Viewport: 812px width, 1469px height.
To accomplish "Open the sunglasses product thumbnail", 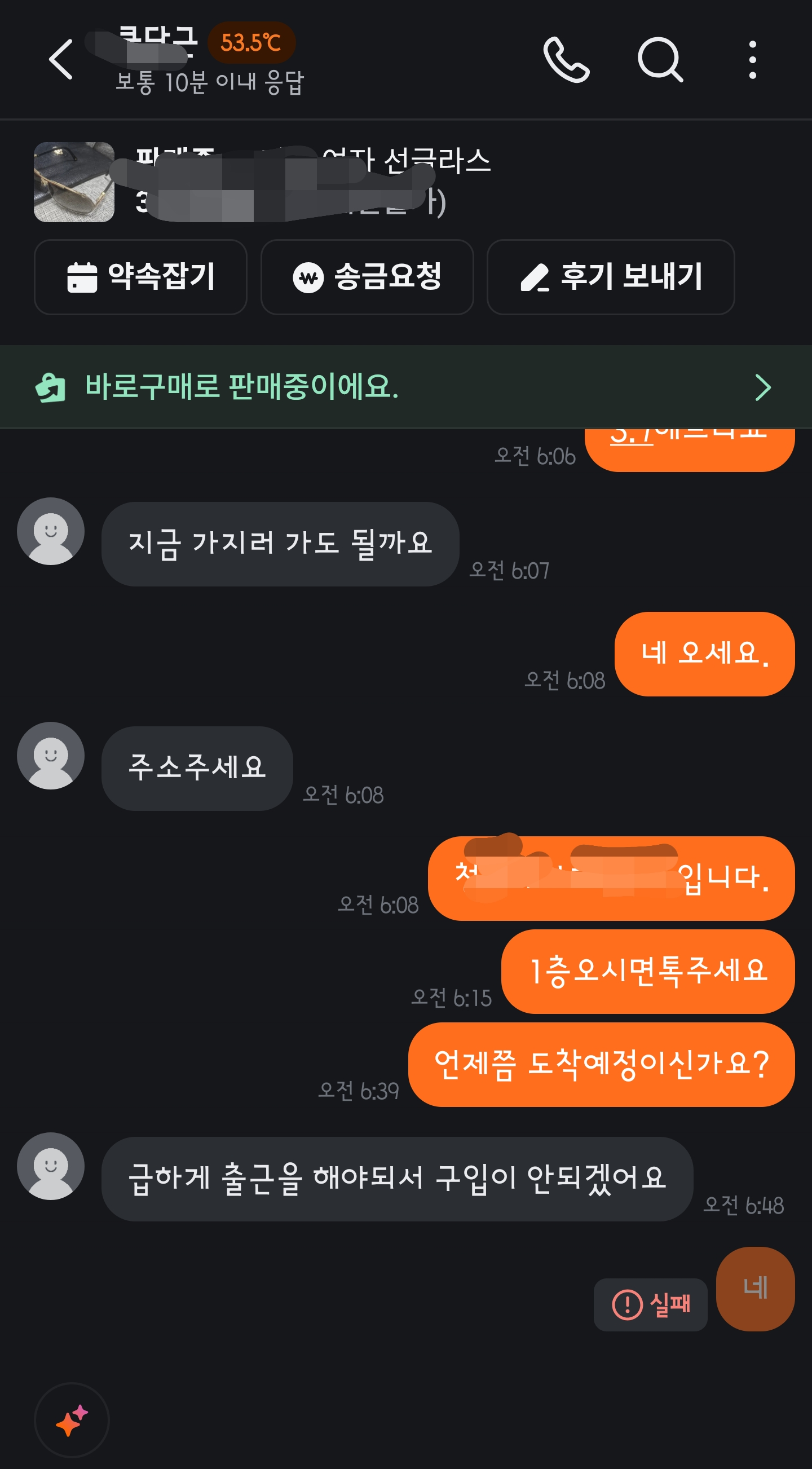I will pyautogui.click(x=73, y=182).
